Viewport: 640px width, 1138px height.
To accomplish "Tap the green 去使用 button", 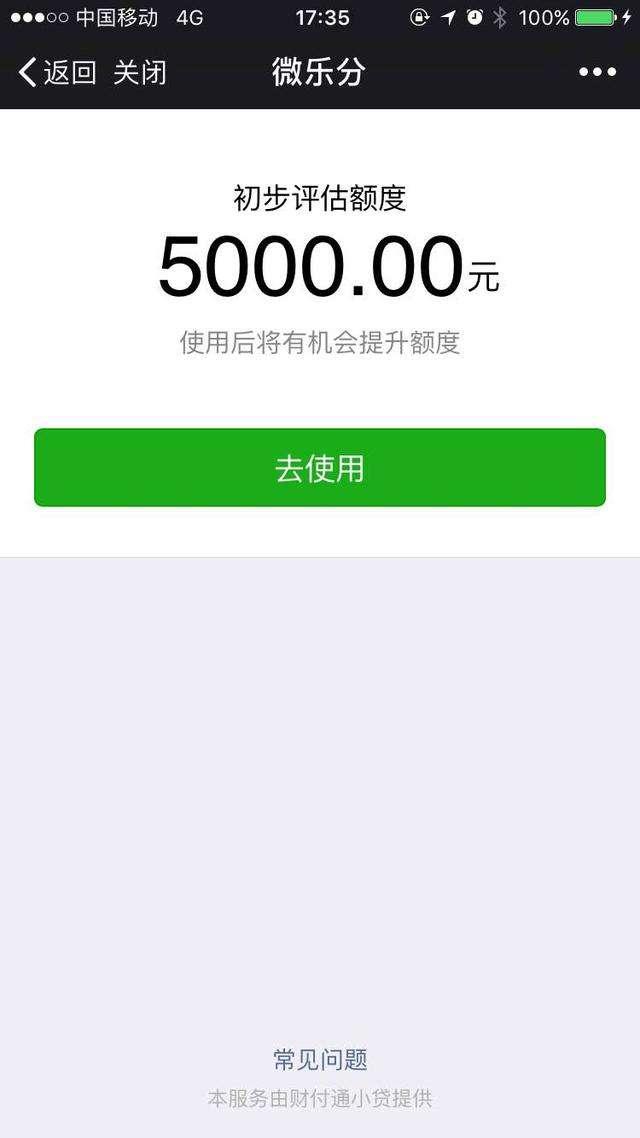I will 320,467.
